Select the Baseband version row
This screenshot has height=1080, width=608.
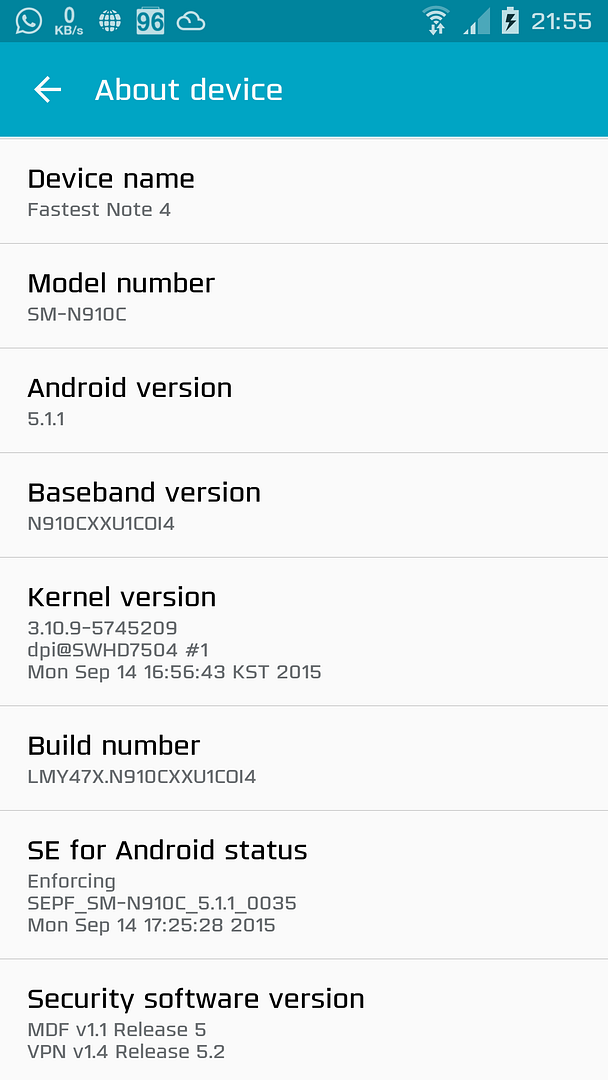pyautogui.click(x=304, y=506)
